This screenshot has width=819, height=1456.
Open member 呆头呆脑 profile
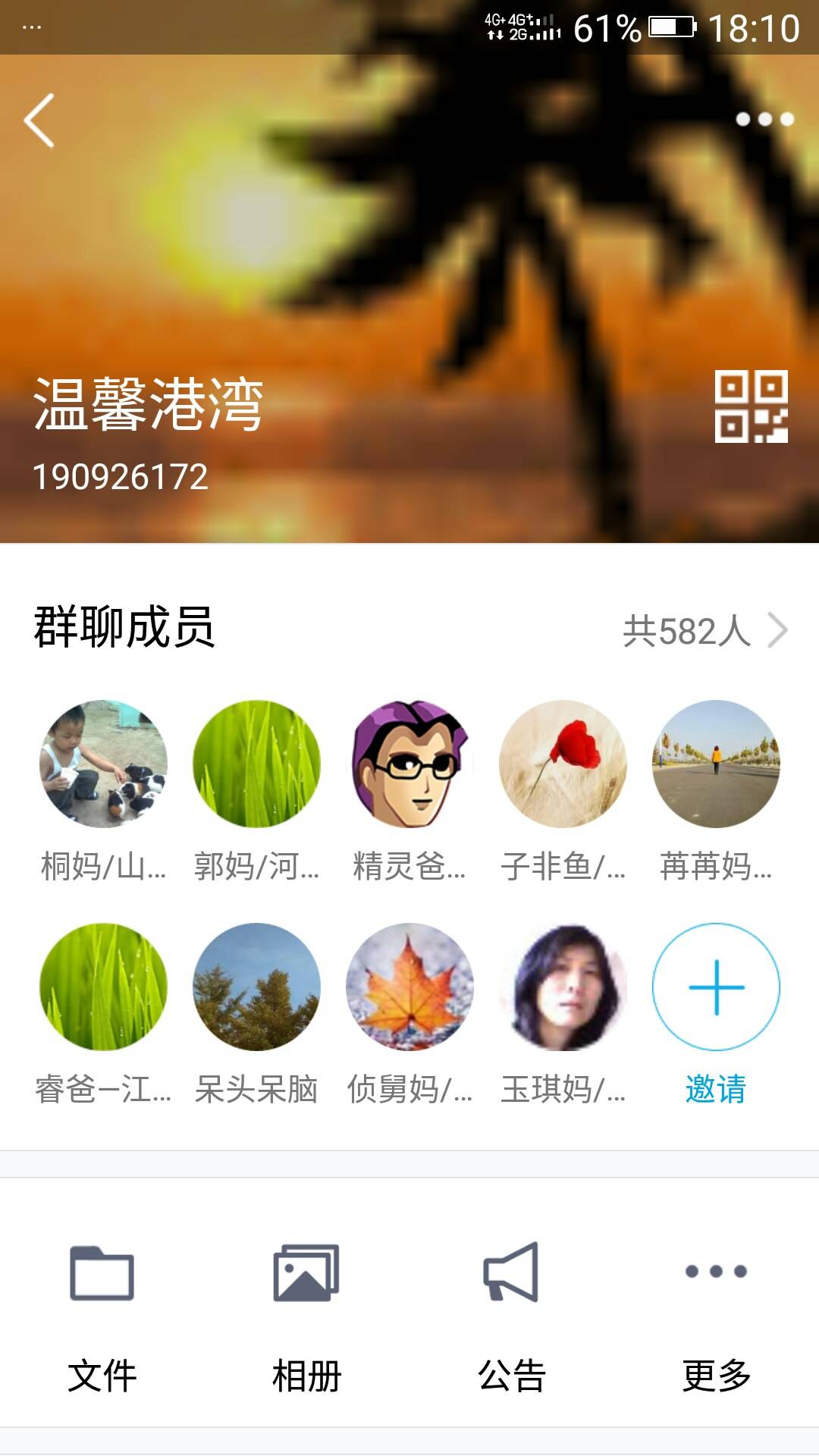pos(256,987)
